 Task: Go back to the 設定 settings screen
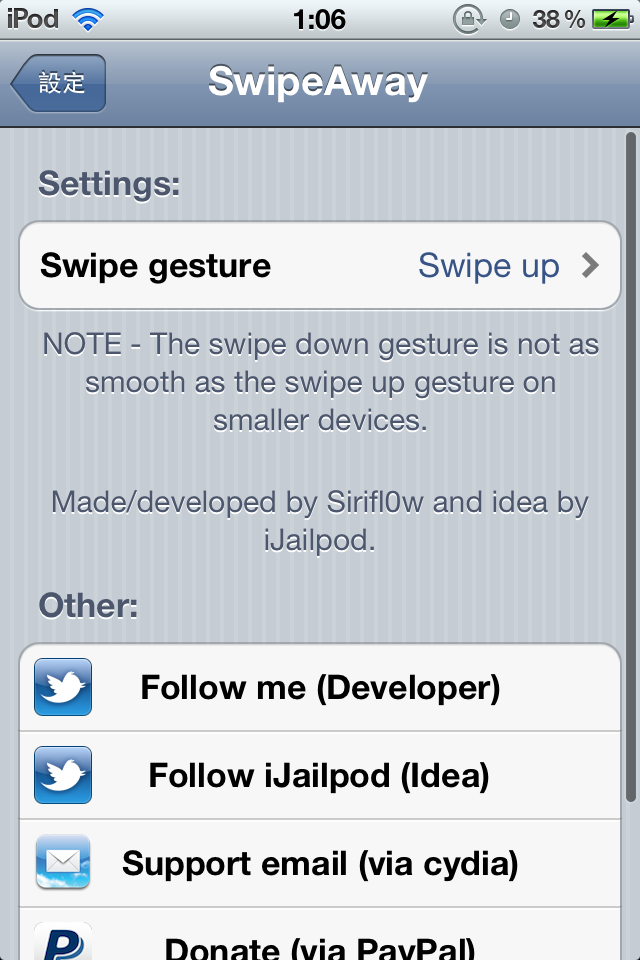[59, 83]
